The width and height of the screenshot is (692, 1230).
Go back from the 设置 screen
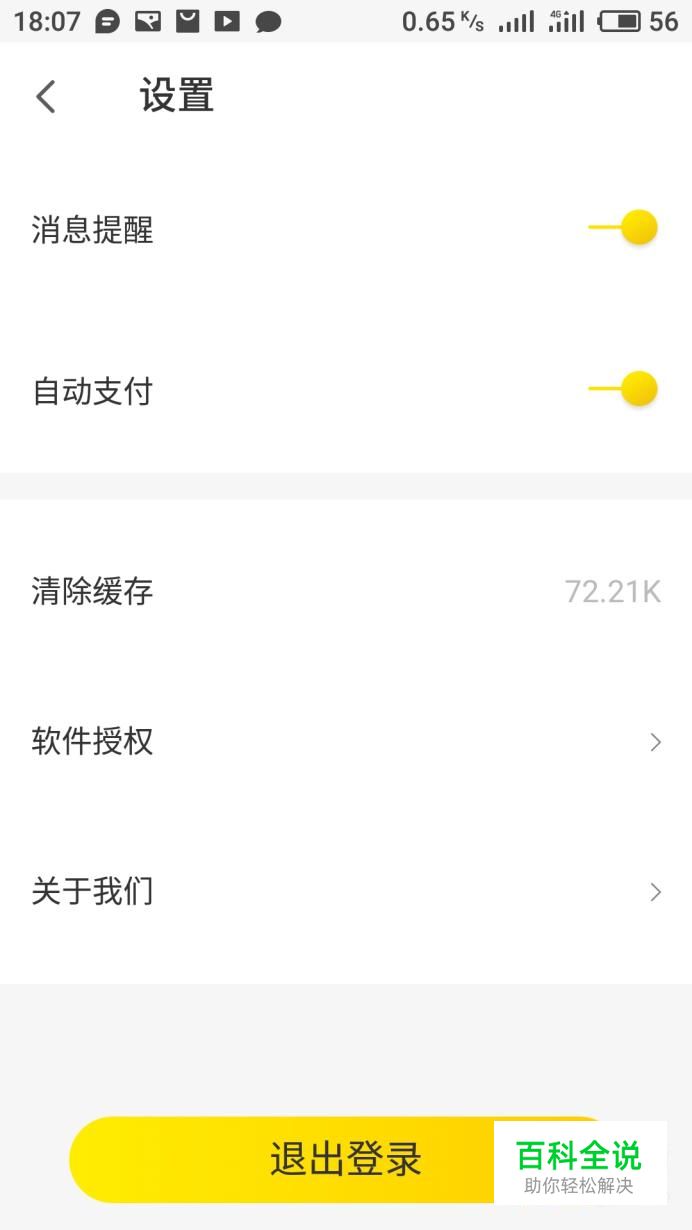tap(45, 97)
